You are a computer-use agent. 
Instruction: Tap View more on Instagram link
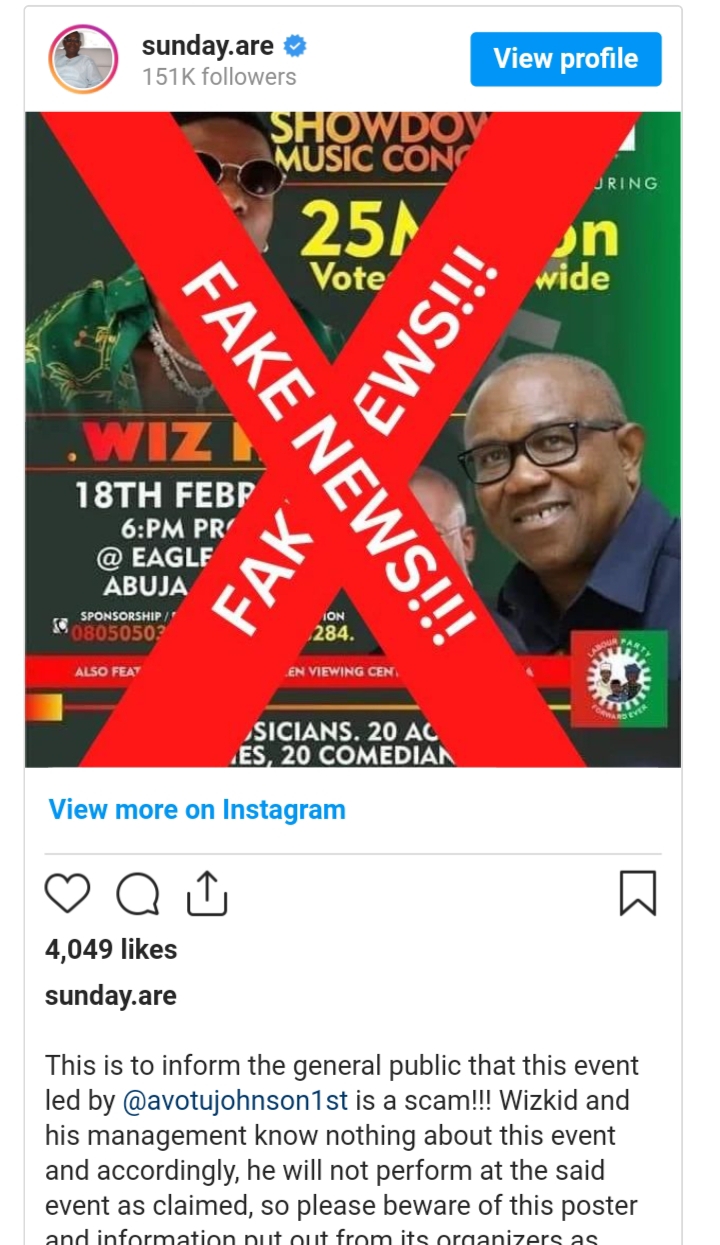pyautogui.click(x=197, y=809)
